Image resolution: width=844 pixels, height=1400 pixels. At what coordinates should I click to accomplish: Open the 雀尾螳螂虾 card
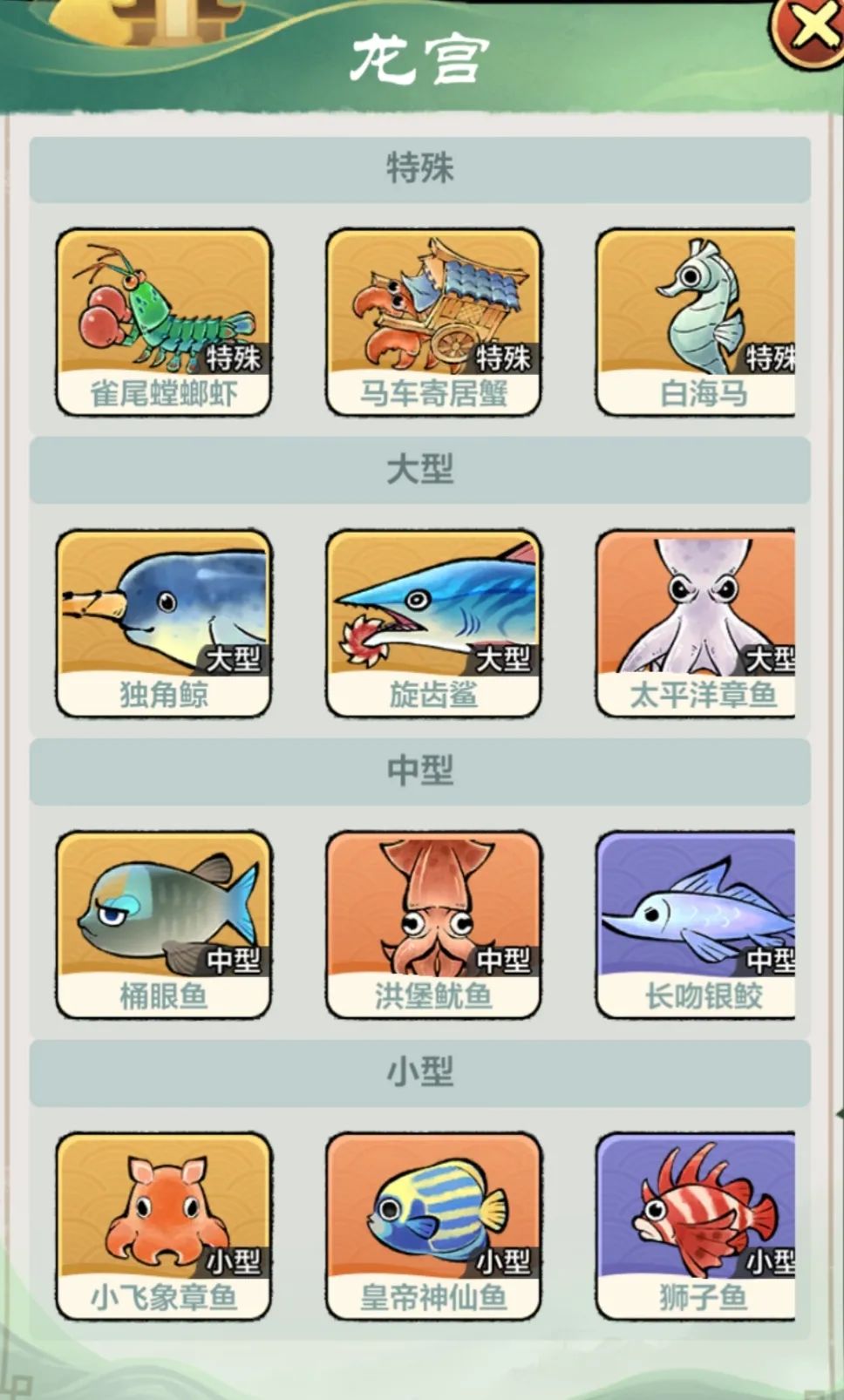pyautogui.click(x=164, y=323)
